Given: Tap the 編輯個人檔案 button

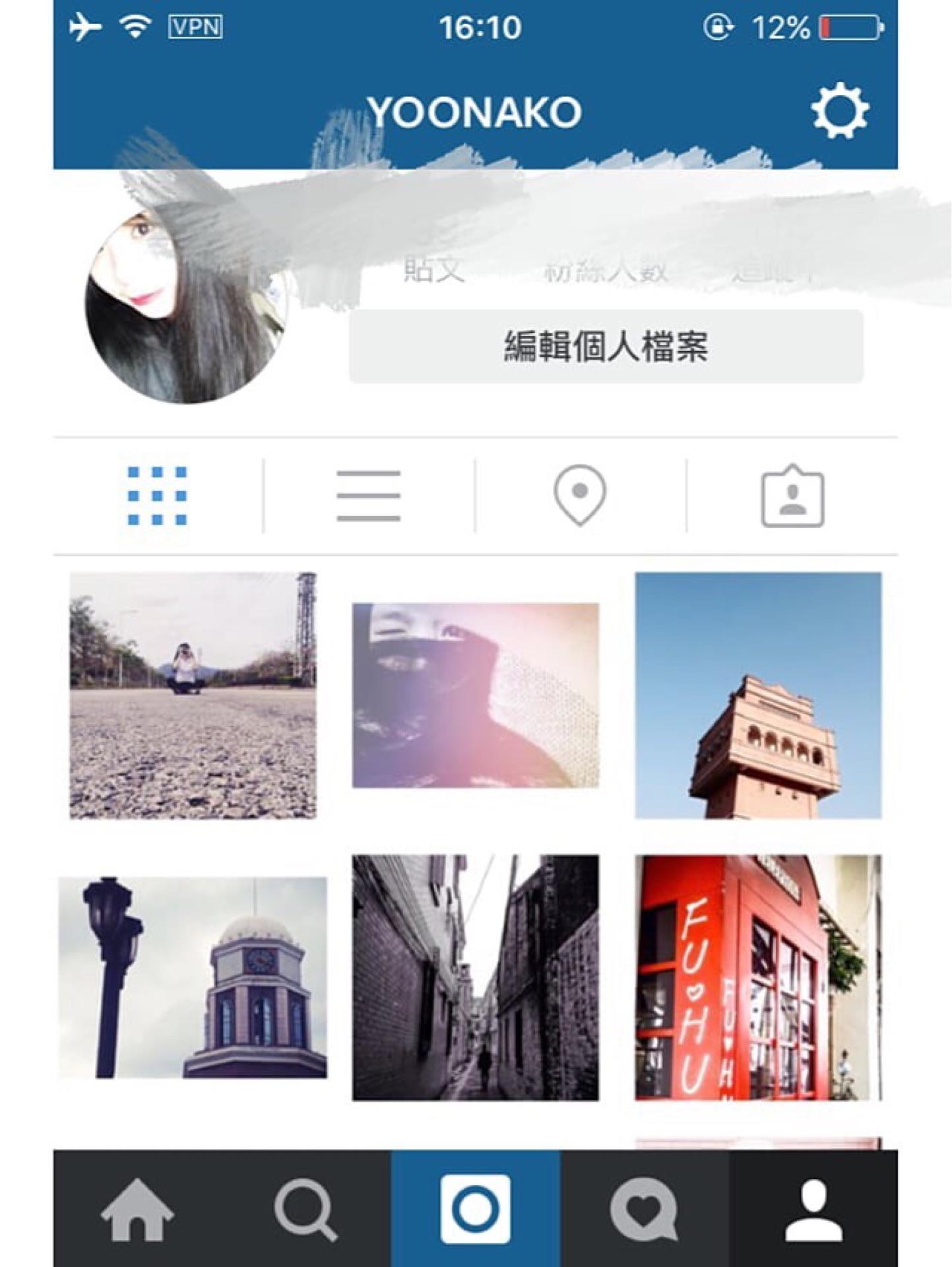Looking at the screenshot, I should point(606,346).
